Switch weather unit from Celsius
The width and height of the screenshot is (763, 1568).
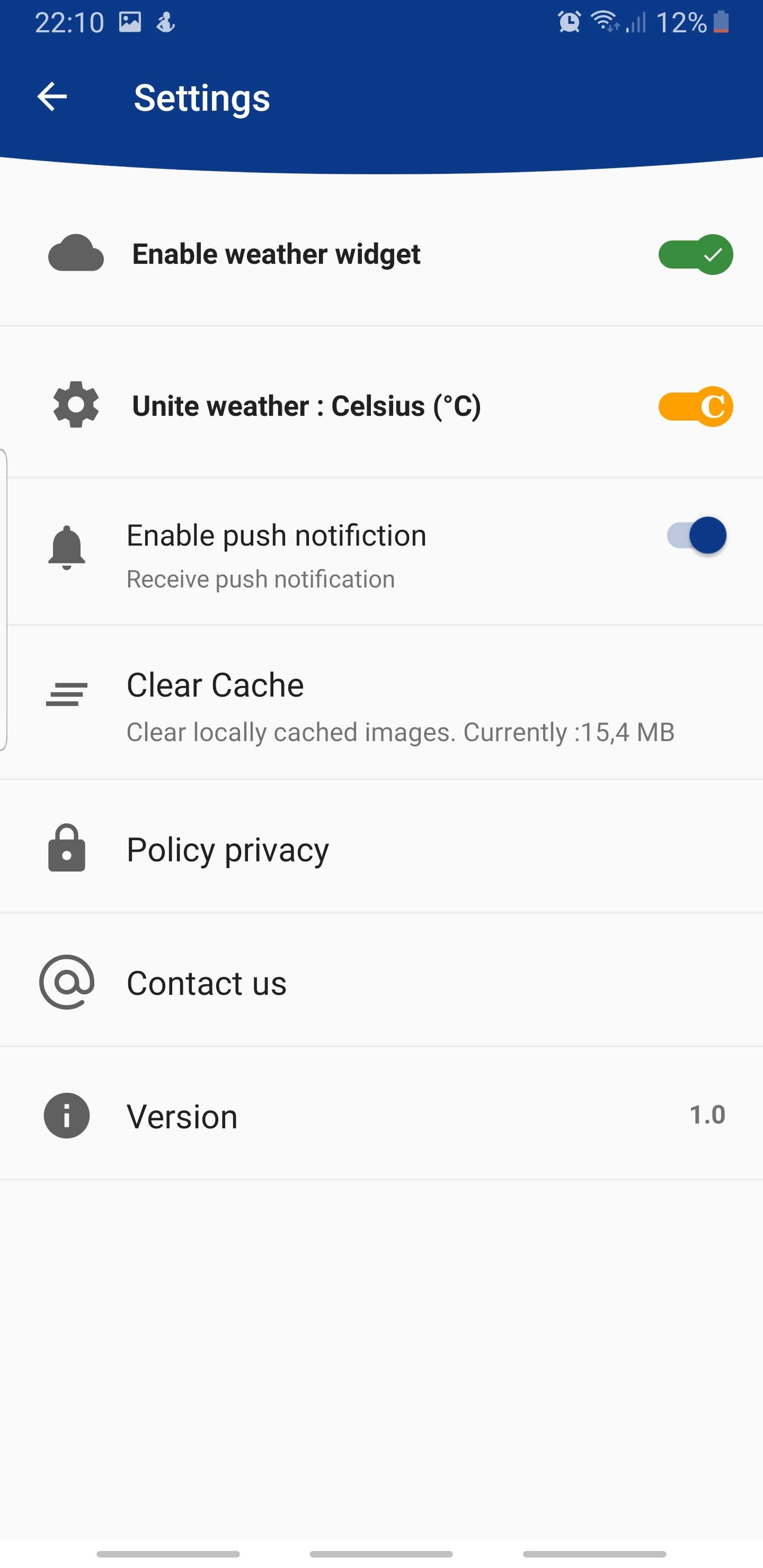coord(695,407)
